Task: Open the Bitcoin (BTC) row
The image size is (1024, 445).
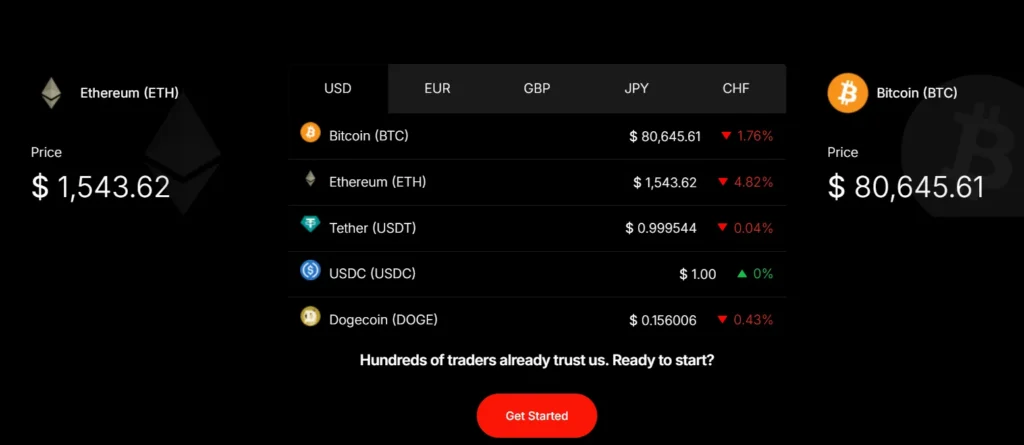Action: [537, 136]
